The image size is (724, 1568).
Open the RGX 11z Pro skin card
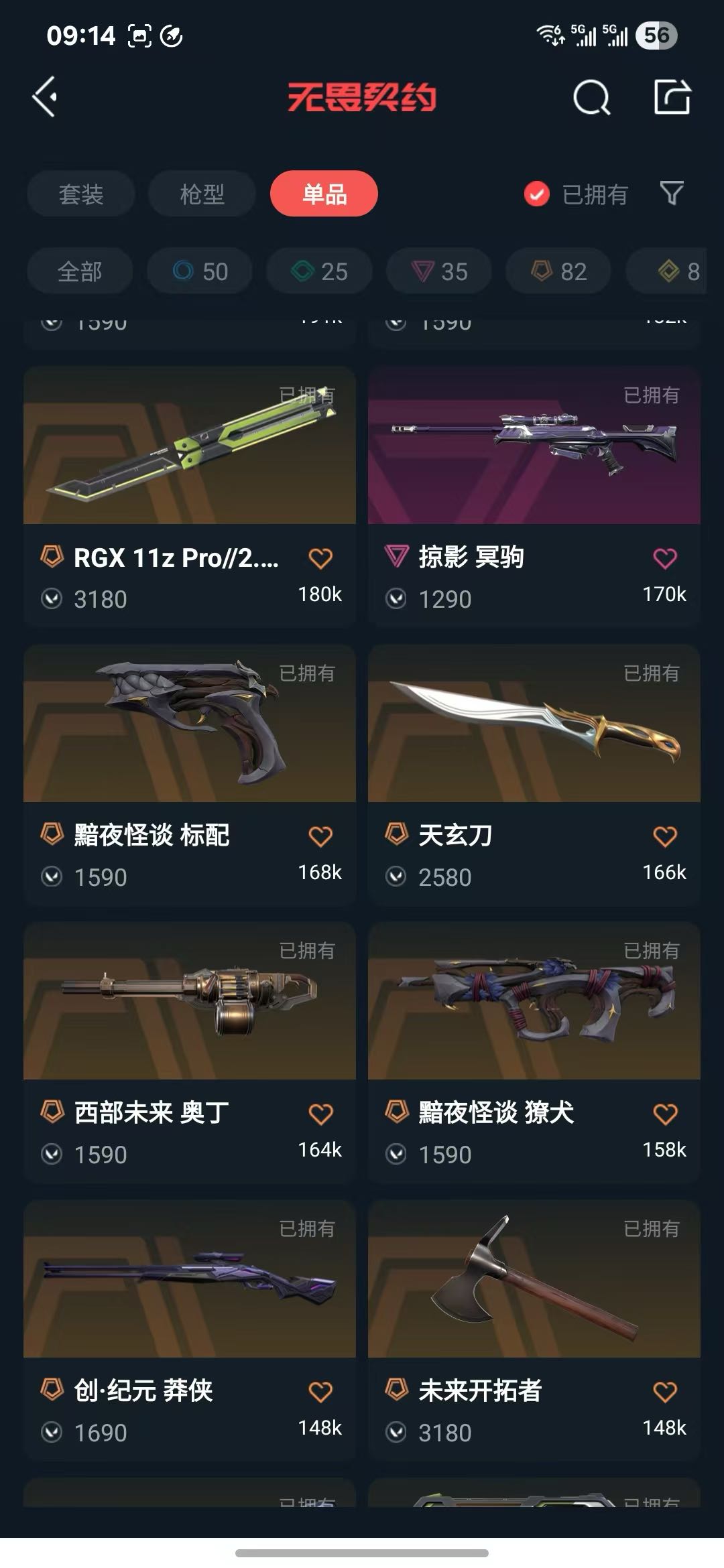[x=190, y=496]
